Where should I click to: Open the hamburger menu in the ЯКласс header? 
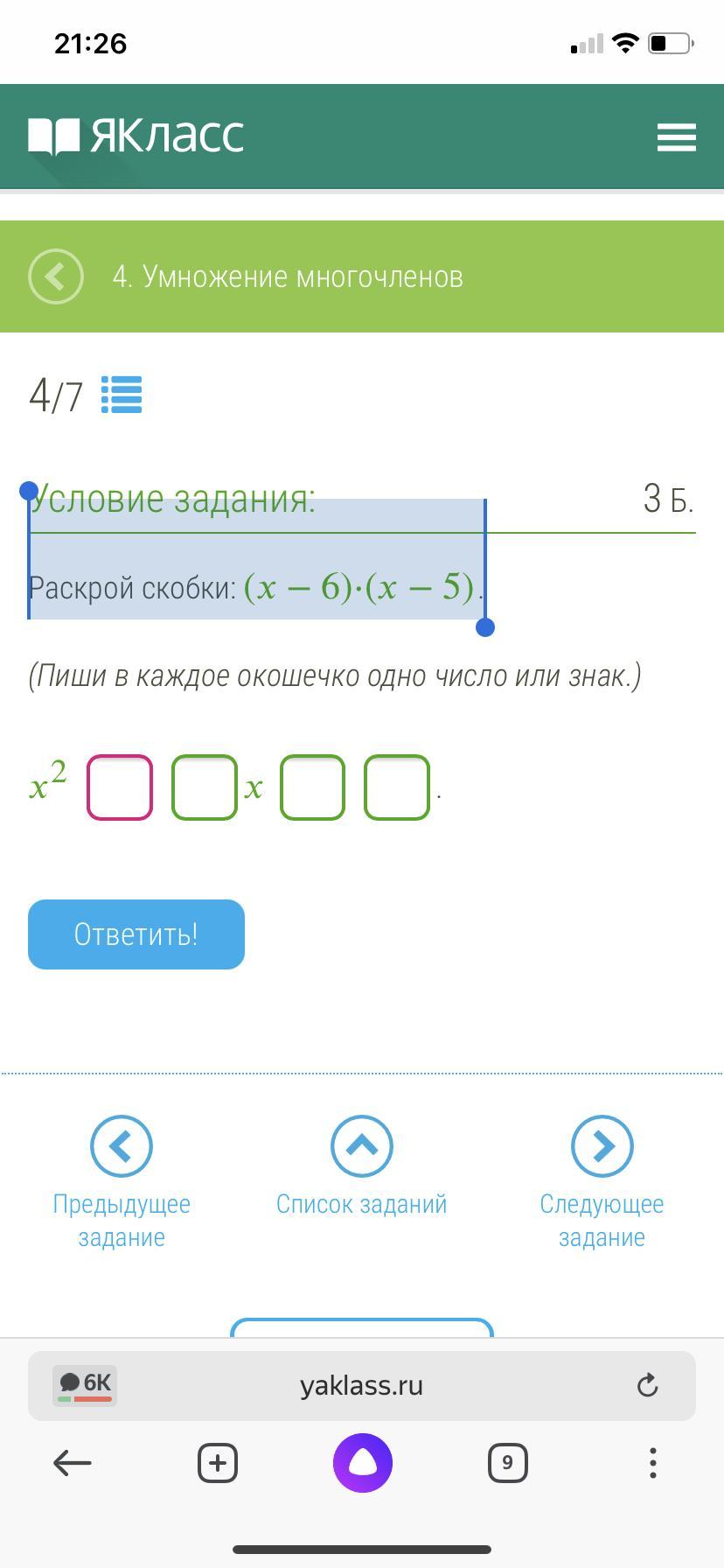(676, 137)
